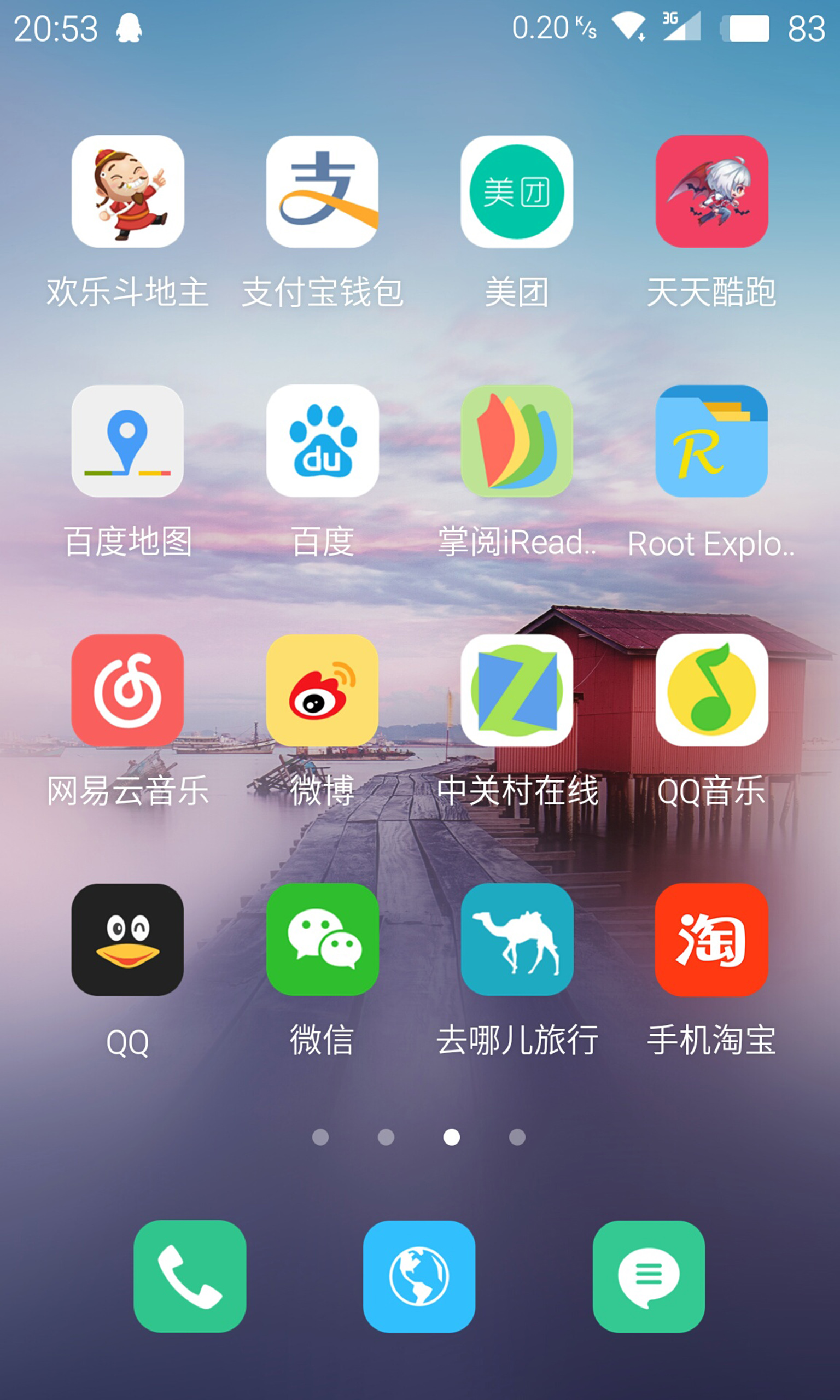Viewport: 840px width, 1400px height.
Task: Open the phone dialer in the dock
Action: click(190, 1276)
